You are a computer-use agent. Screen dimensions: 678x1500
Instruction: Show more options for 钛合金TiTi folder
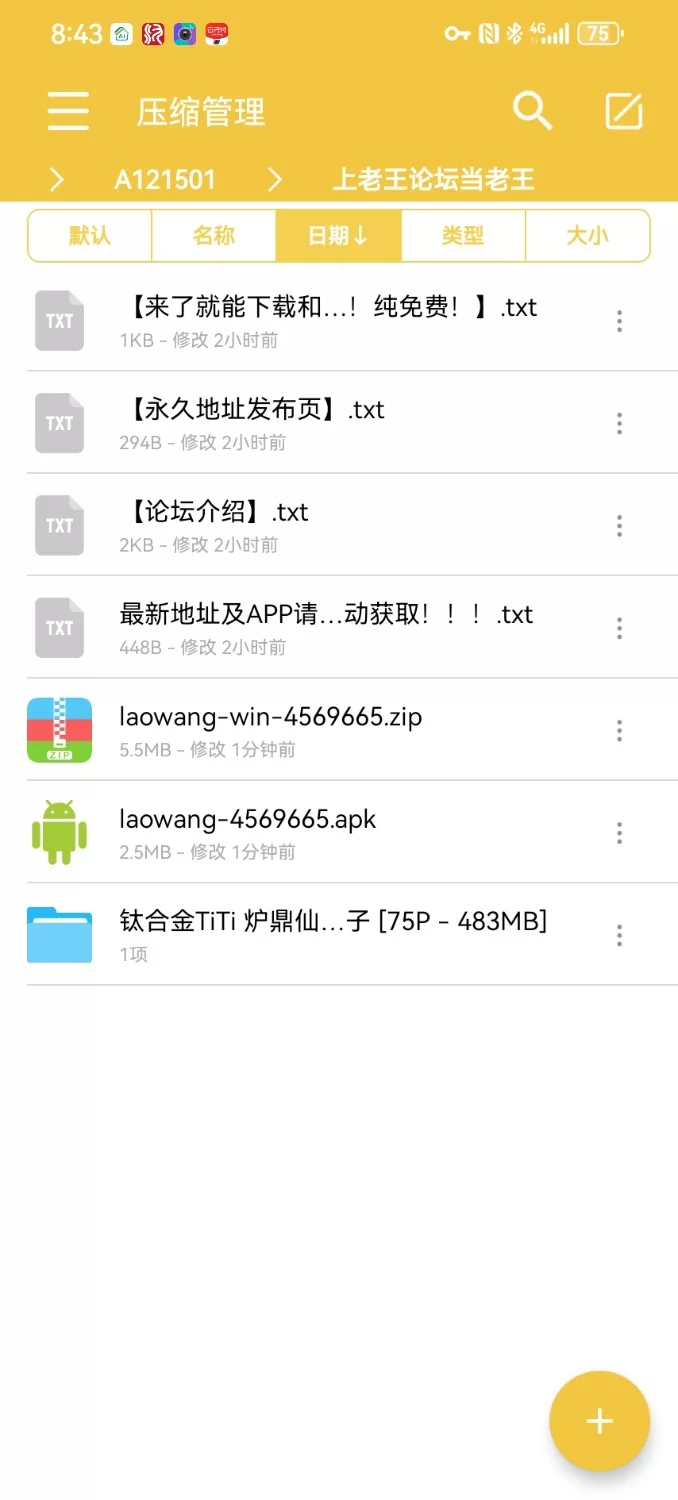619,935
